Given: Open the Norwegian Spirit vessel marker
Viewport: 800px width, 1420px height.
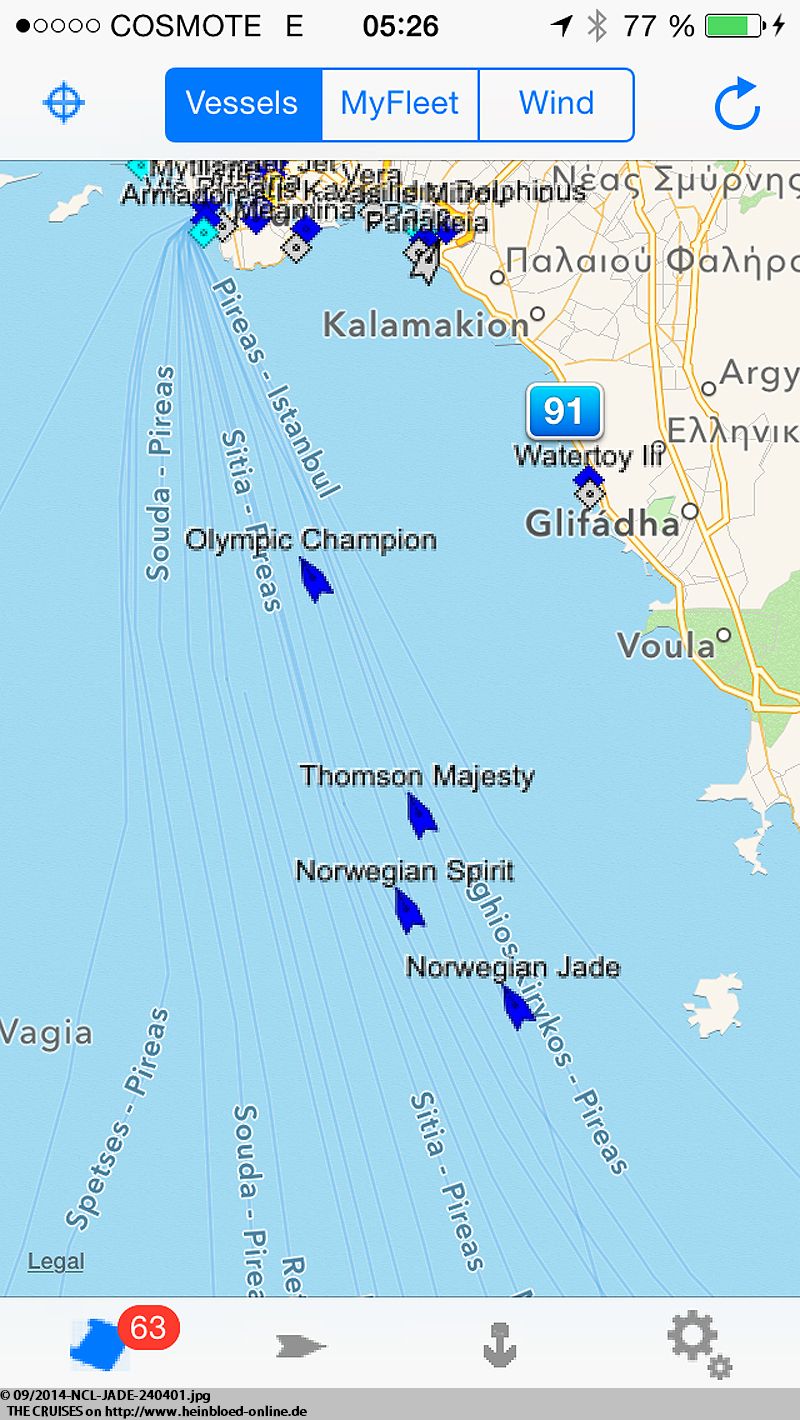Looking at the screenshot, I should tap(408, 910).
